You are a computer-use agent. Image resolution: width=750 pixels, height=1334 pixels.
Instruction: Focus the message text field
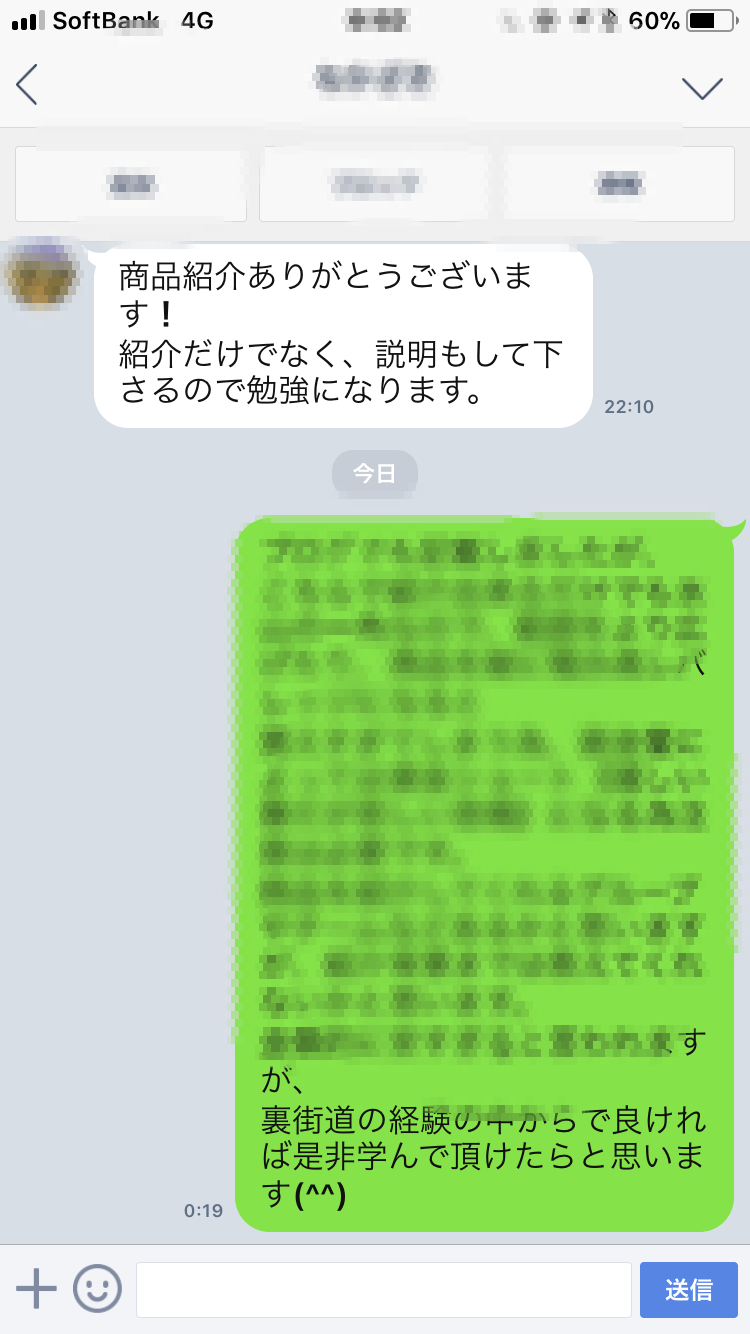point(383,1289)
